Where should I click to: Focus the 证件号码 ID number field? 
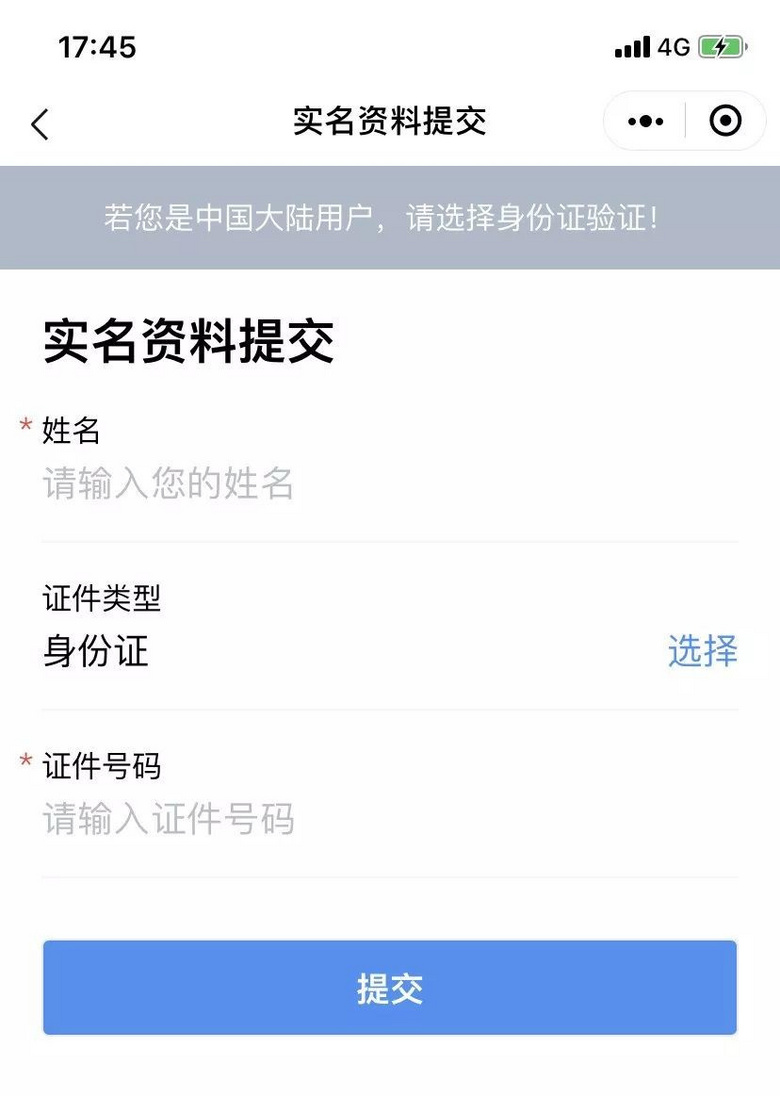[390, 820]
